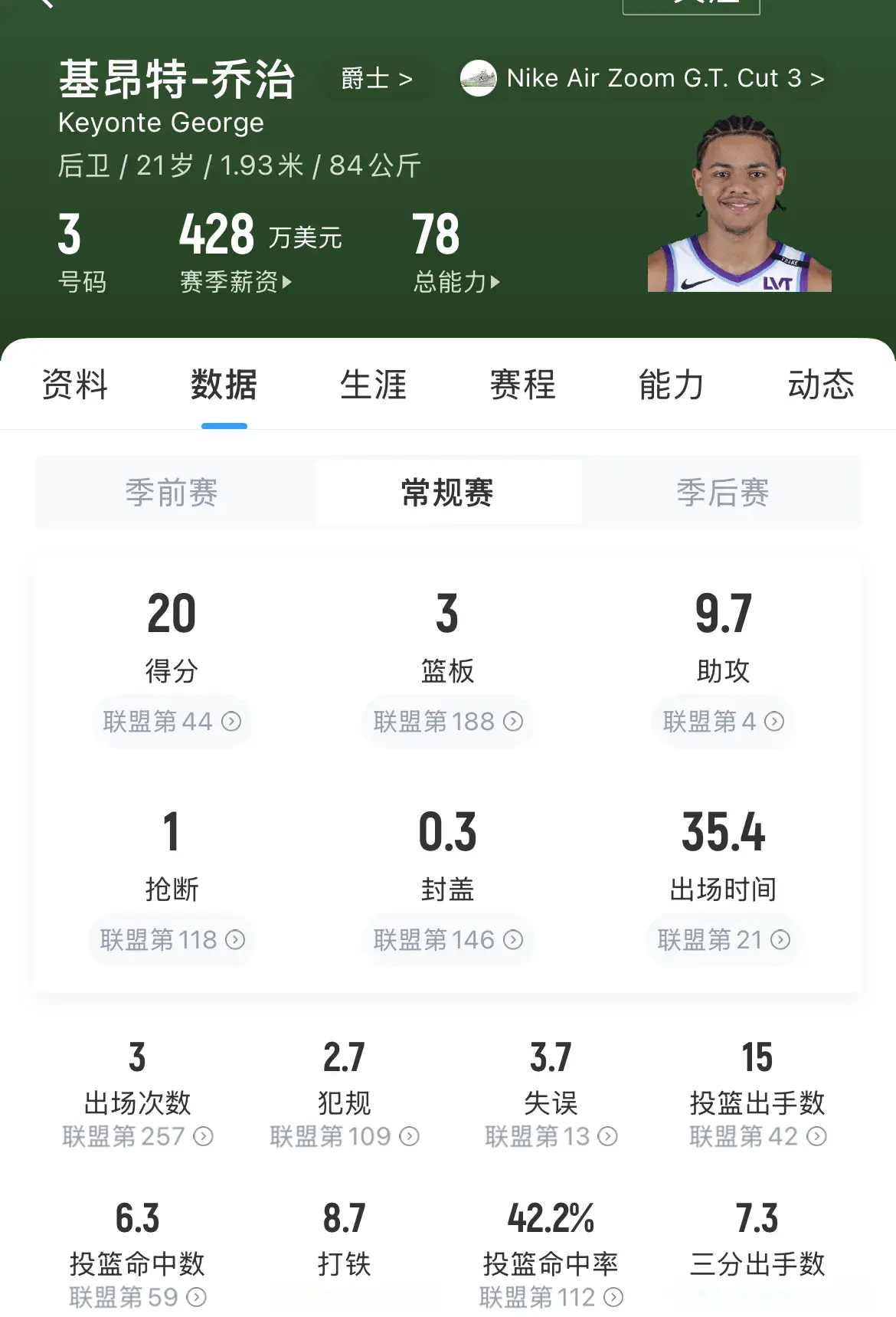Viewport: 896px width, 1317px height.
Task: Open 得分 league rank 联盟第44
Action: [x=172, y=721]
